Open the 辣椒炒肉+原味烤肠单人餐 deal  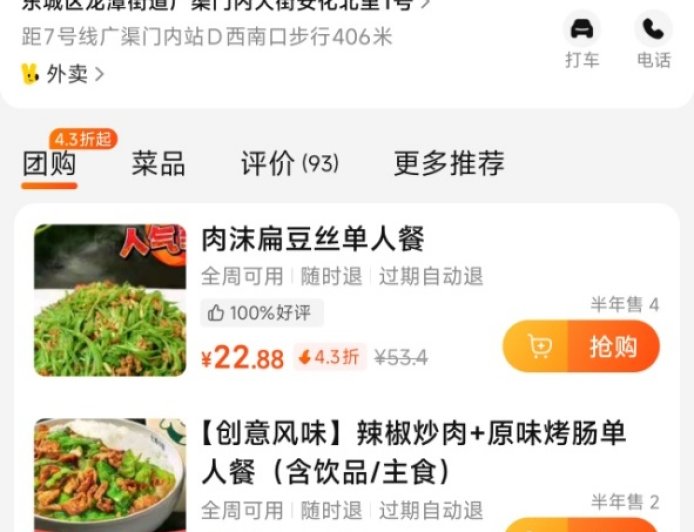pos(413,451)
